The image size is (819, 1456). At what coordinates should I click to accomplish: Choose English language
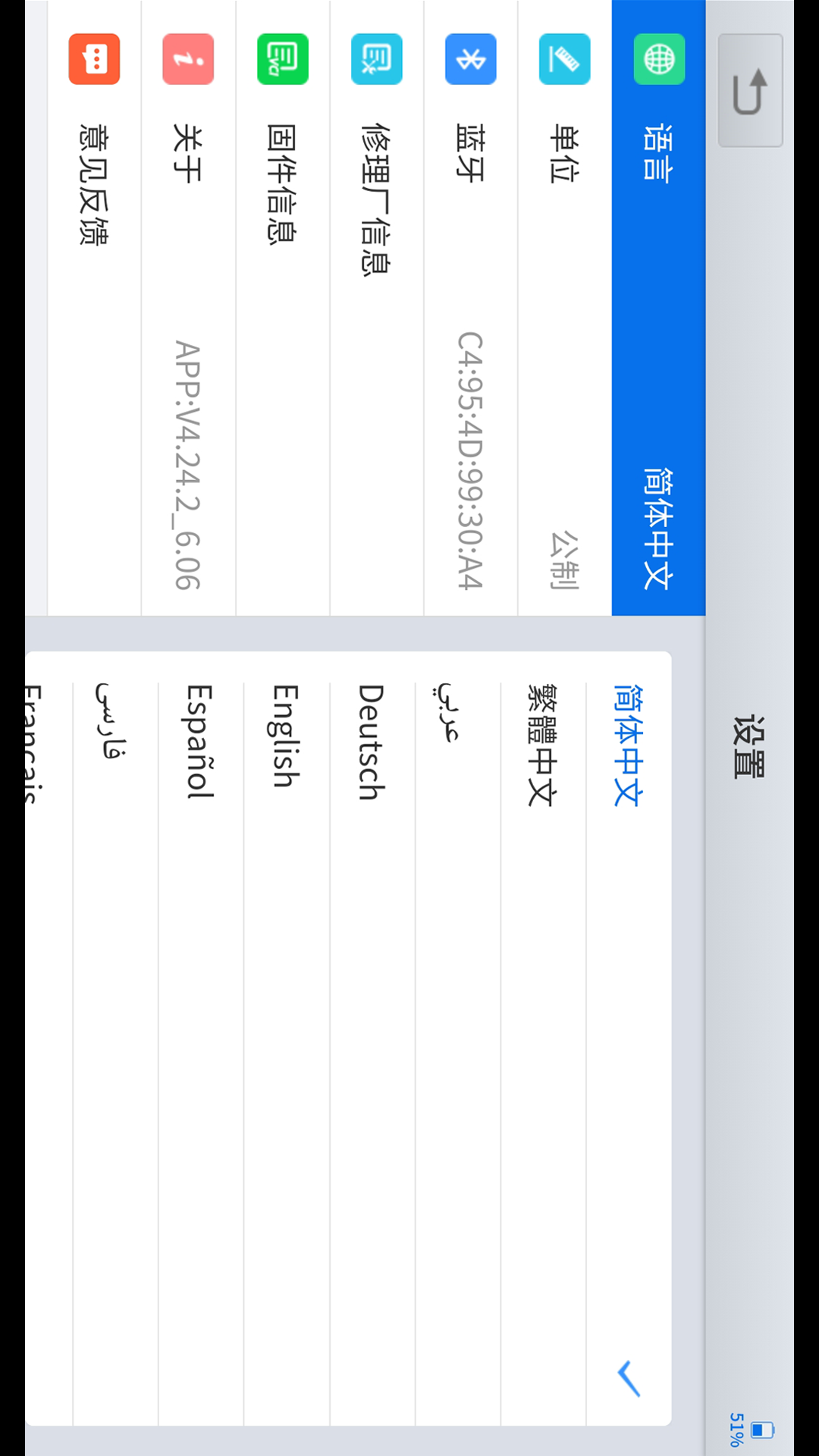[286, 1038]
